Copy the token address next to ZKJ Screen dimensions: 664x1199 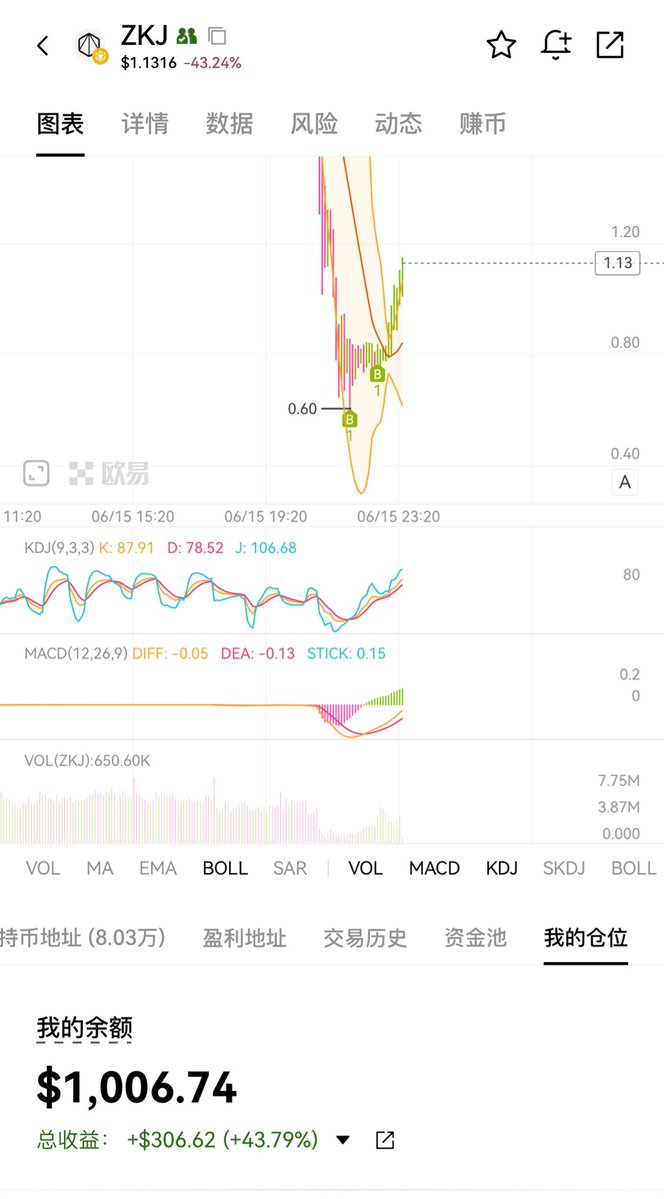tap(217, 36)
